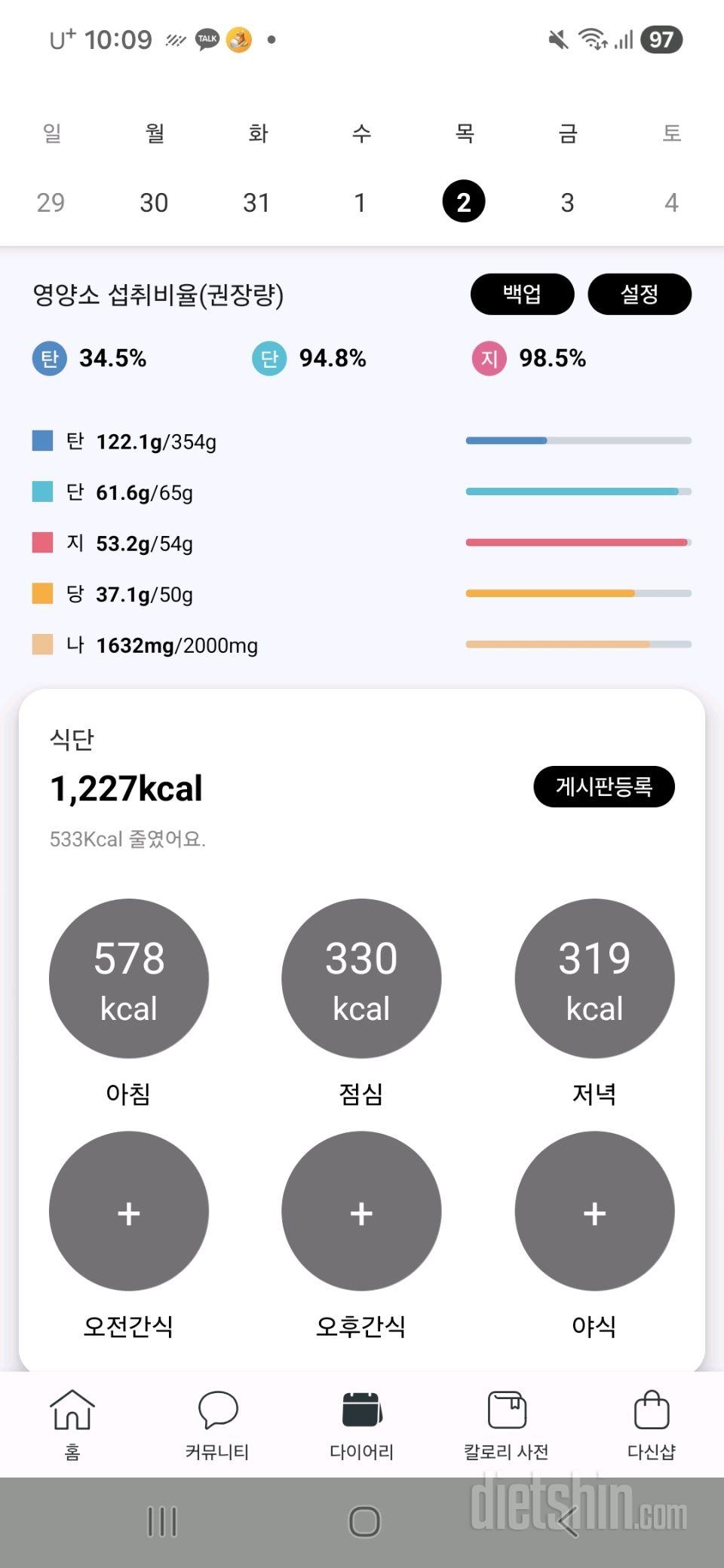
Task: Open the 점심 330 kcal meal
Action: pos(361,978)
